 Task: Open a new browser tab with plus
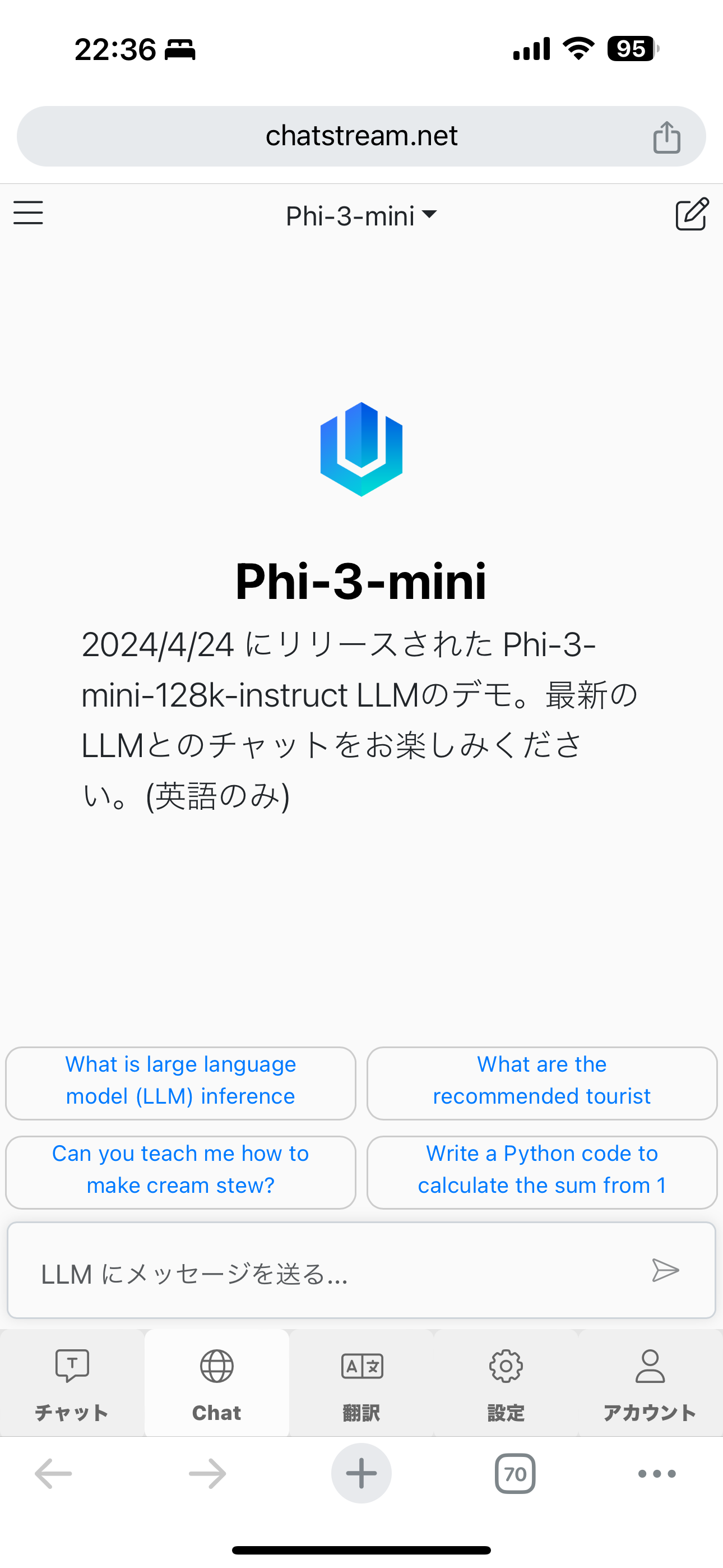[361, 1474]
